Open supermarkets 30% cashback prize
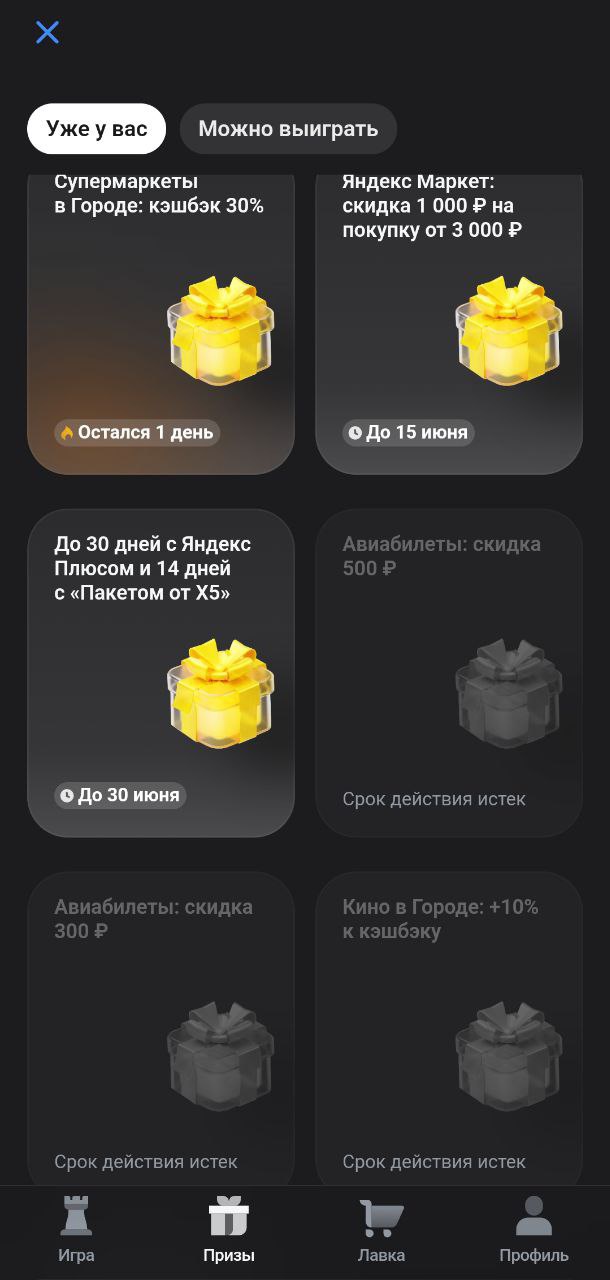Image resolution: width=610 pixels, height=1280 pixels. 161,320
